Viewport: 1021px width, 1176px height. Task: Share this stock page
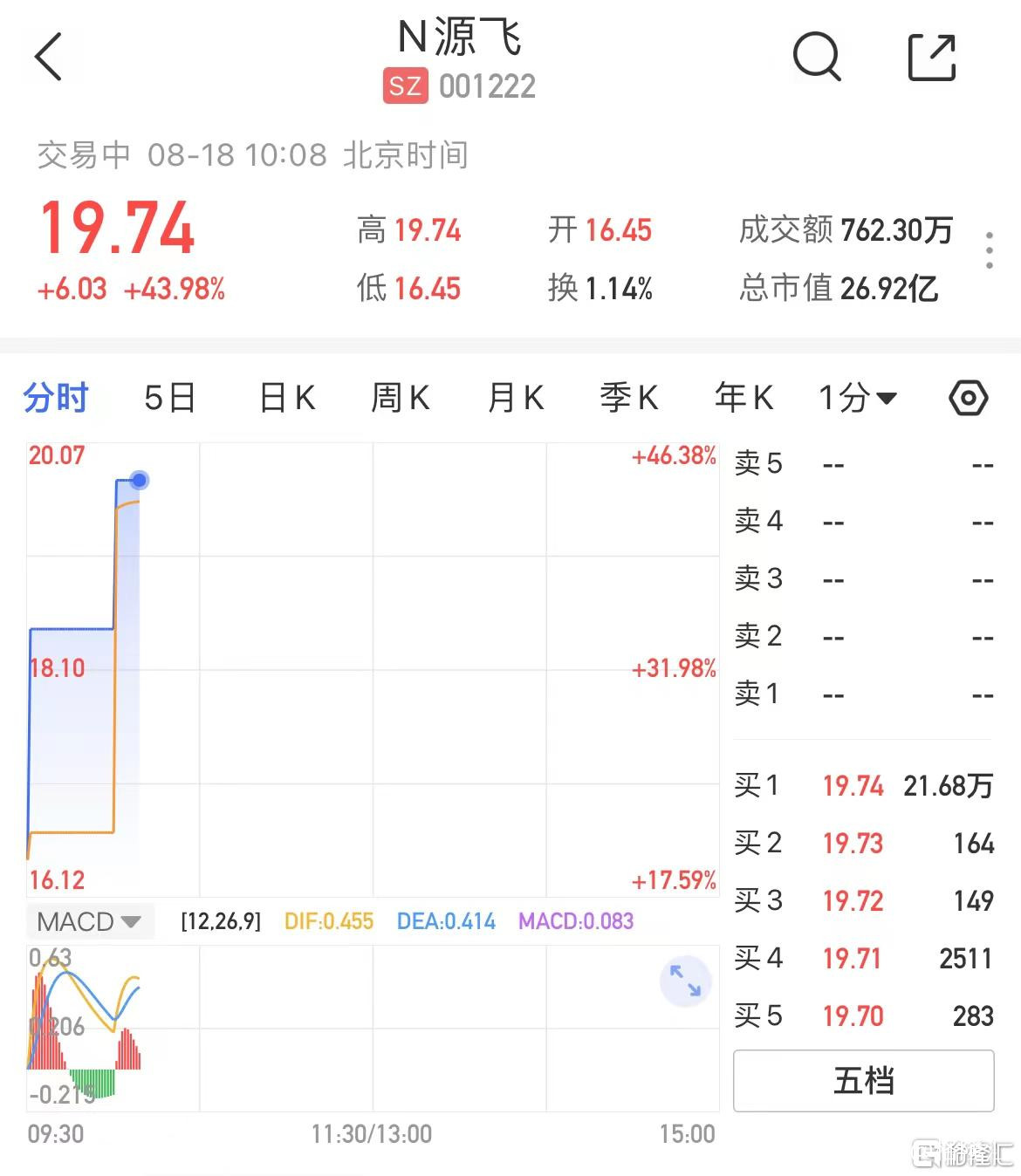pyautogui.click(x=931, y=58)
